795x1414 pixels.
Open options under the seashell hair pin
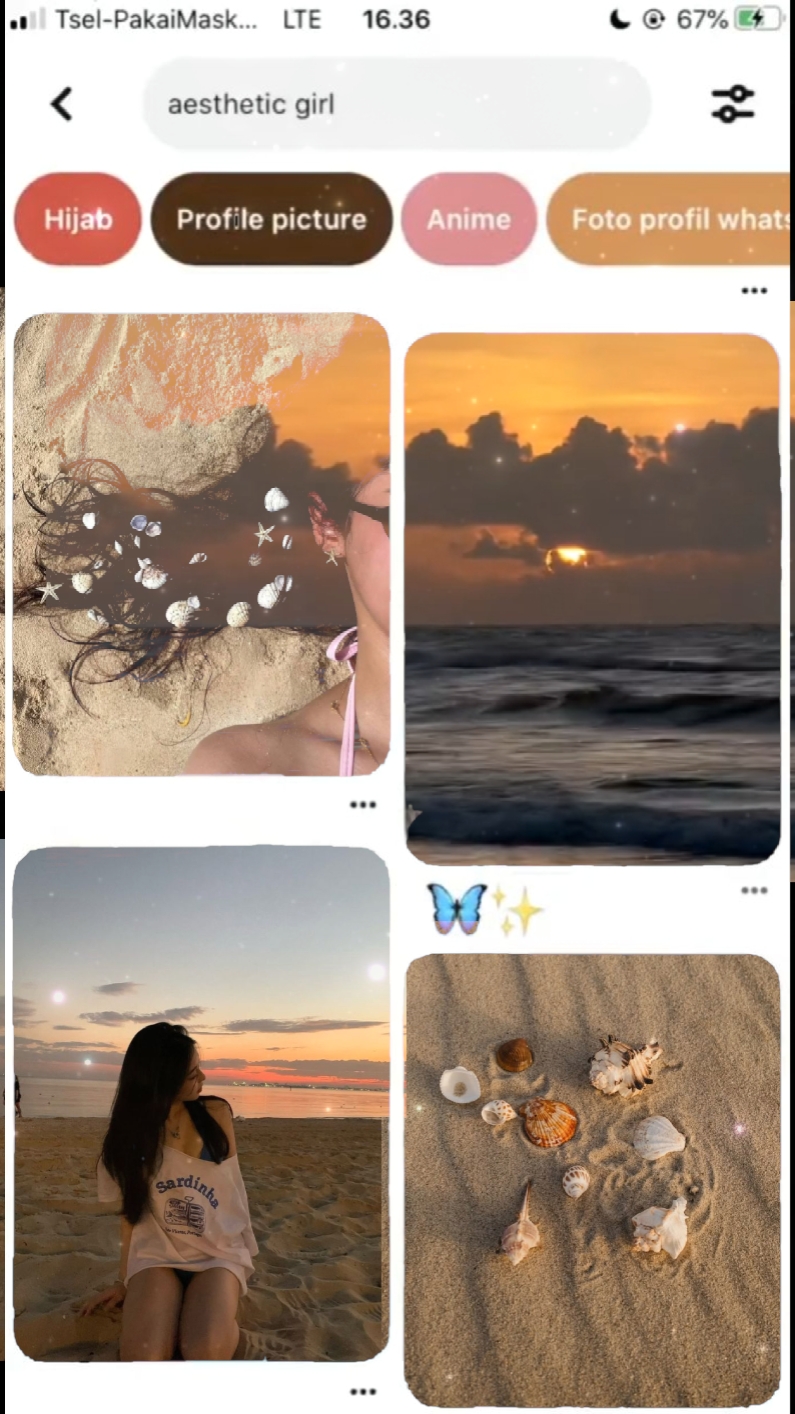click(363, 805)
